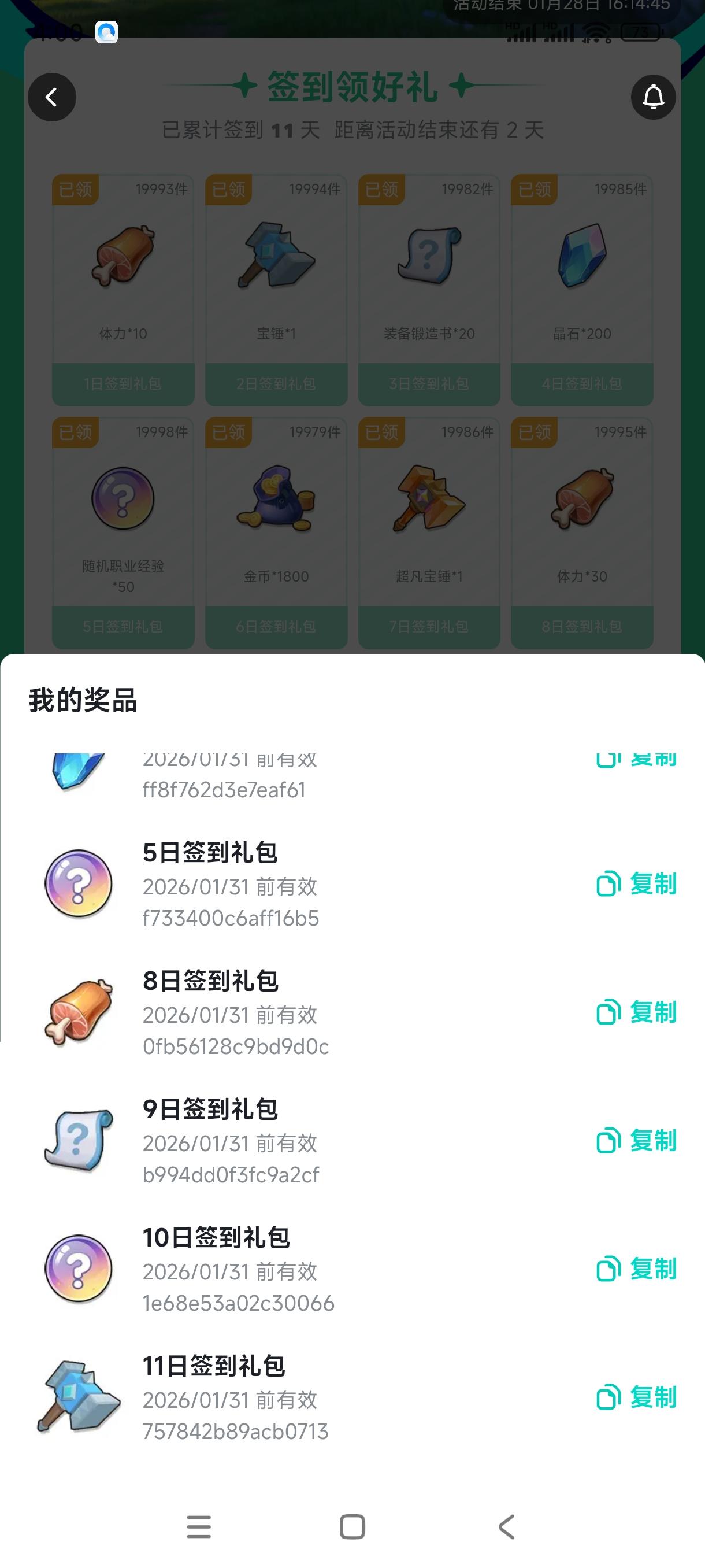Tap the system back button

click(506, 1526)
